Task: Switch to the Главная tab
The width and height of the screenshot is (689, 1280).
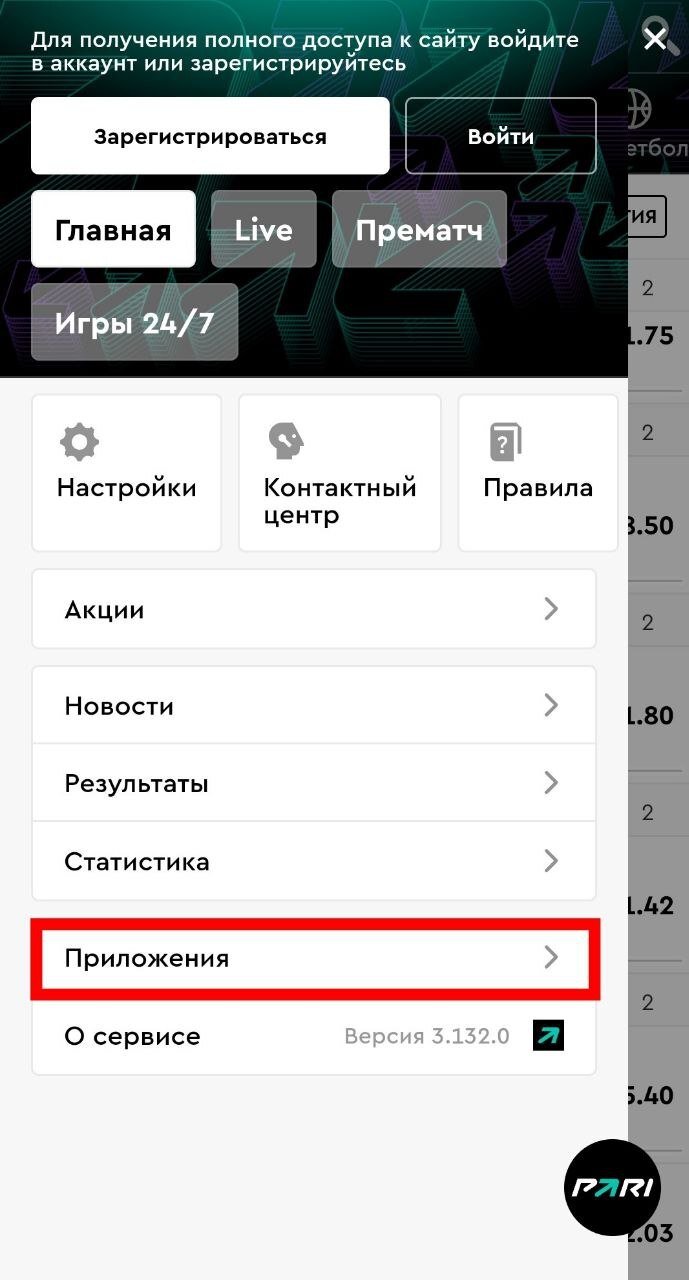Action: 113,230
